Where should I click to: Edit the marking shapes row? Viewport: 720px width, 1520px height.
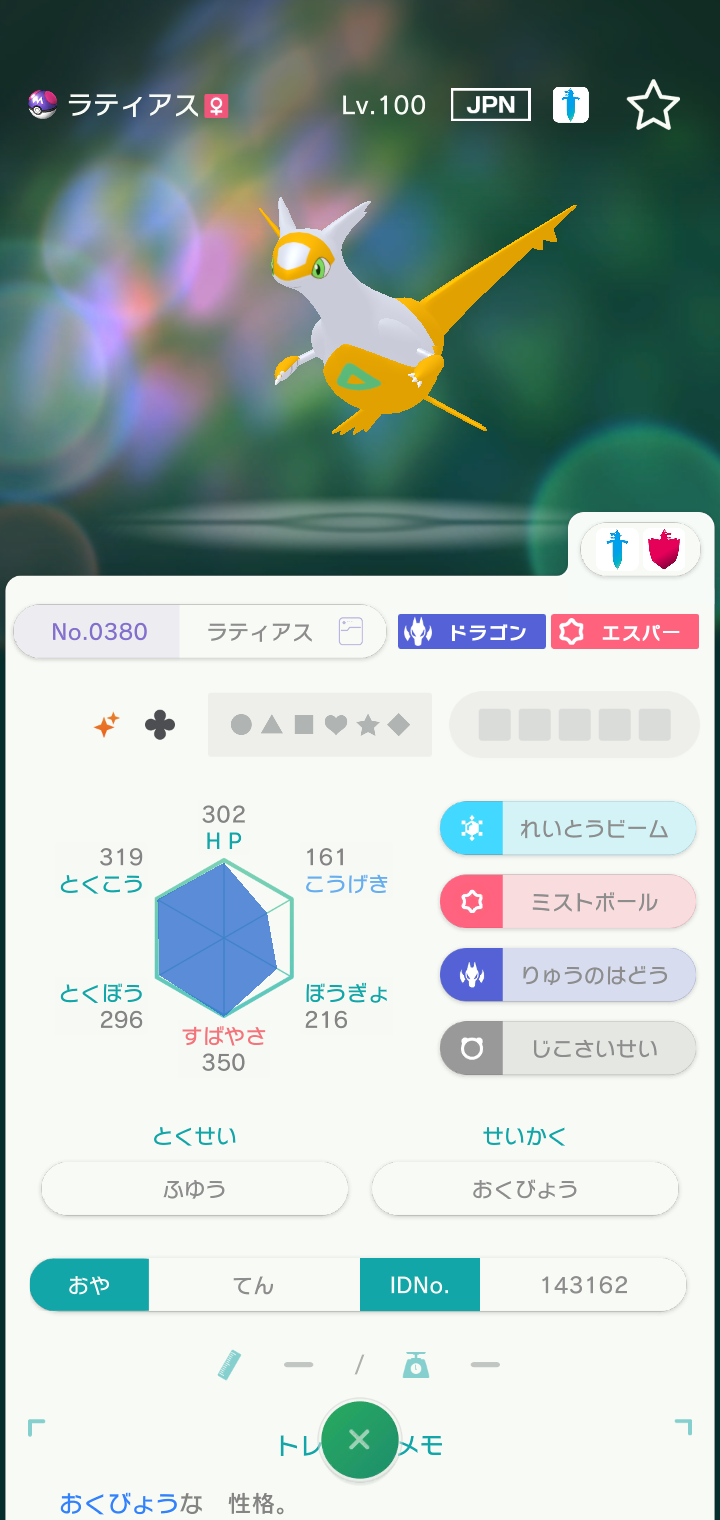(319, 725)
